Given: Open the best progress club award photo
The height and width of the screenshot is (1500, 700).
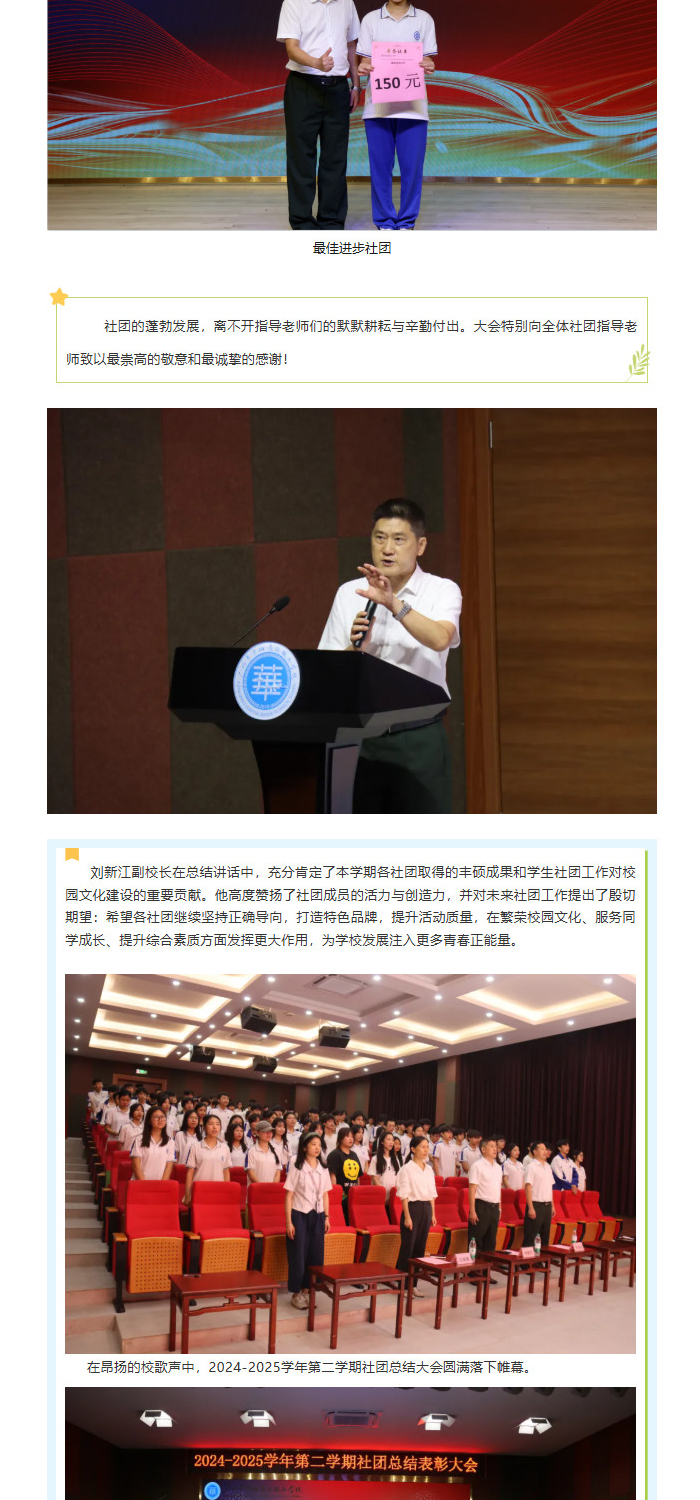Looking at the screenshot, I should pos(352,115).
